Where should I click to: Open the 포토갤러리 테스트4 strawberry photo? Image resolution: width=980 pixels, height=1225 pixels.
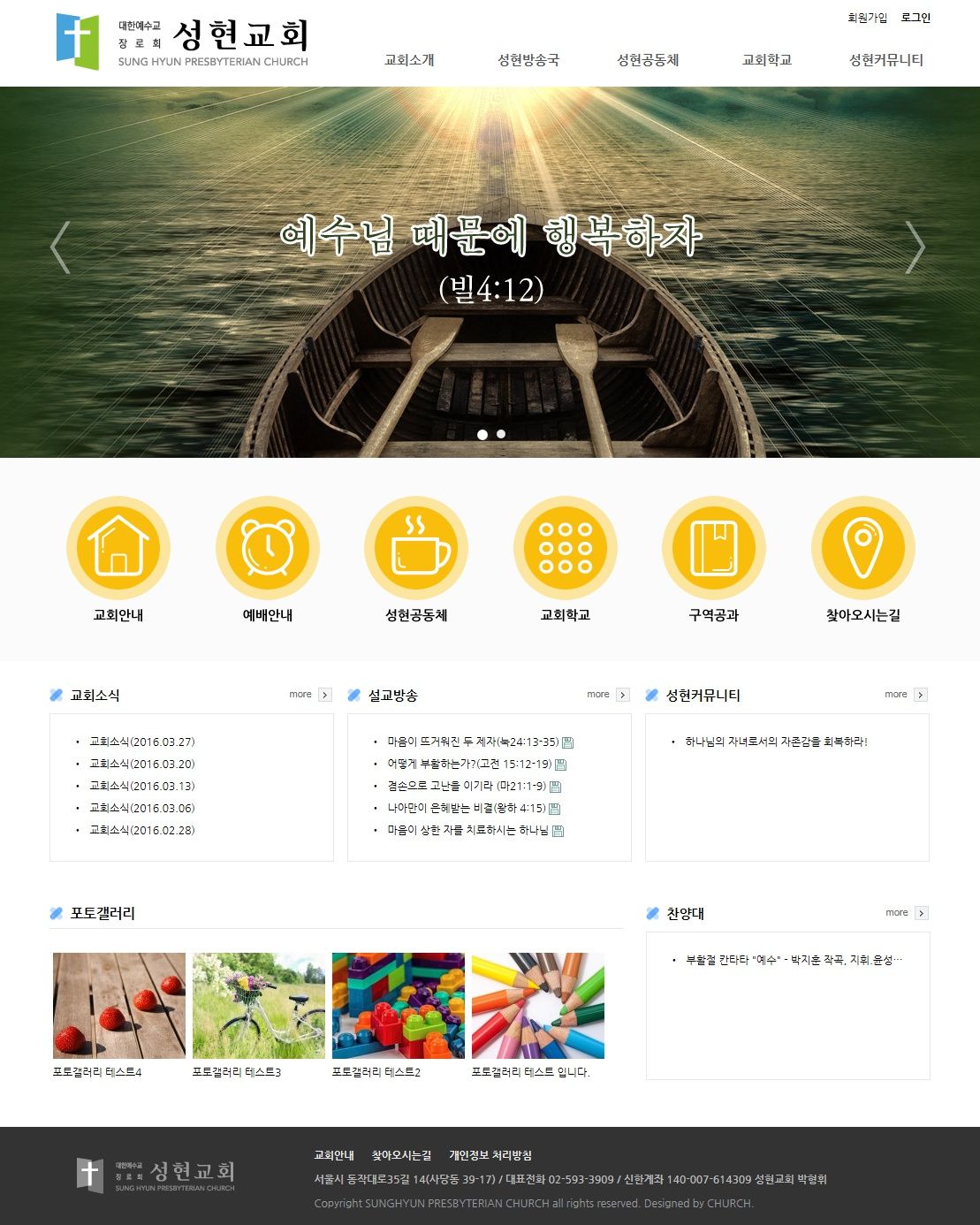pos(119,1006)
